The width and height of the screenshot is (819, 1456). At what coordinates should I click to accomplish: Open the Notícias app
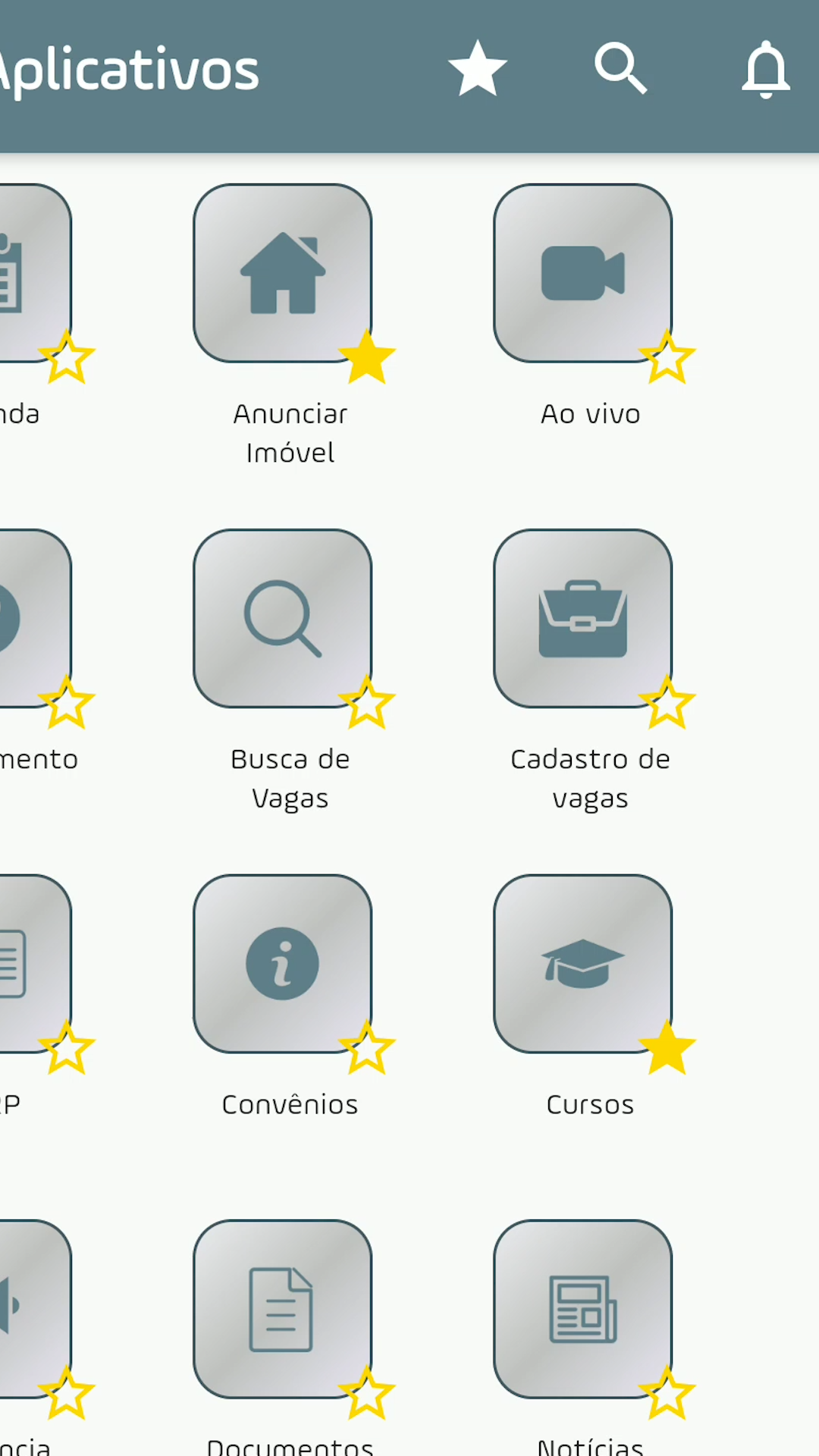coord(582,1308)
